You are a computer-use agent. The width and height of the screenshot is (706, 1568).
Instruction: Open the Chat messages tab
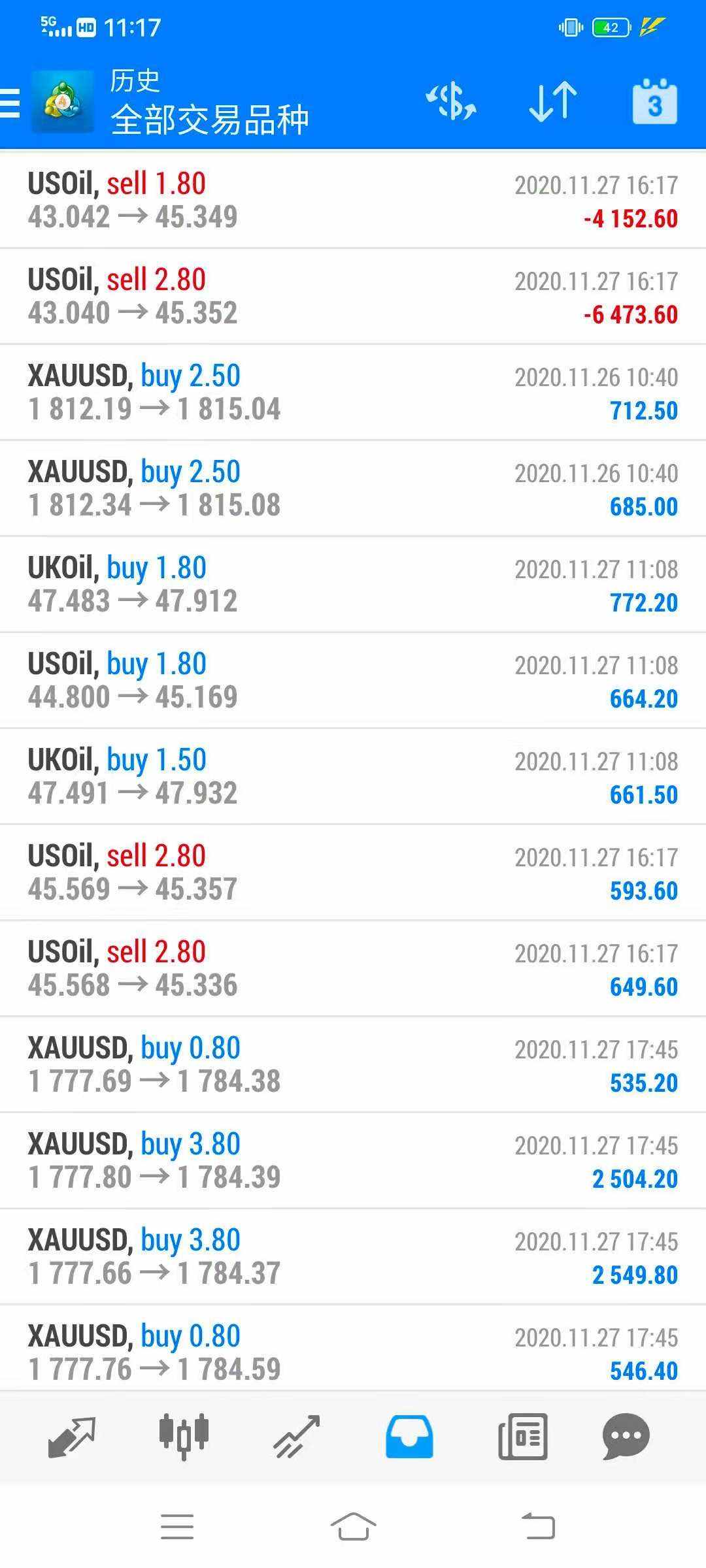626,1437
